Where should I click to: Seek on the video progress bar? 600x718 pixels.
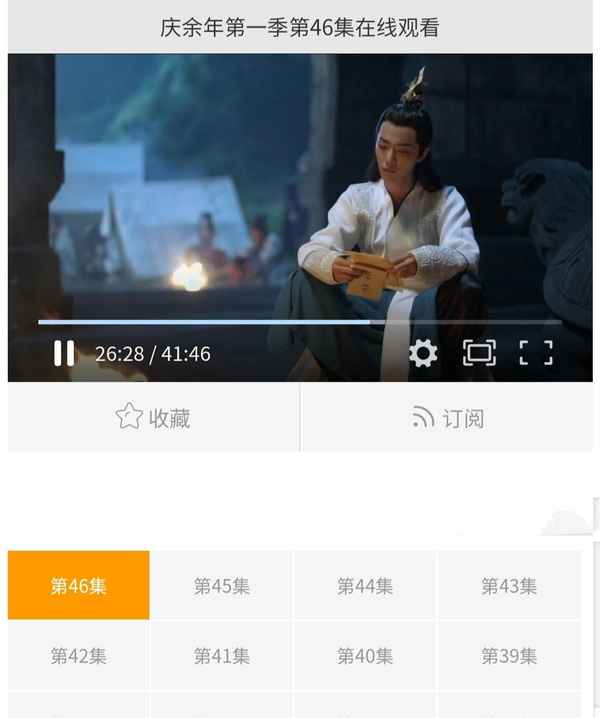(x=300, y=322)
